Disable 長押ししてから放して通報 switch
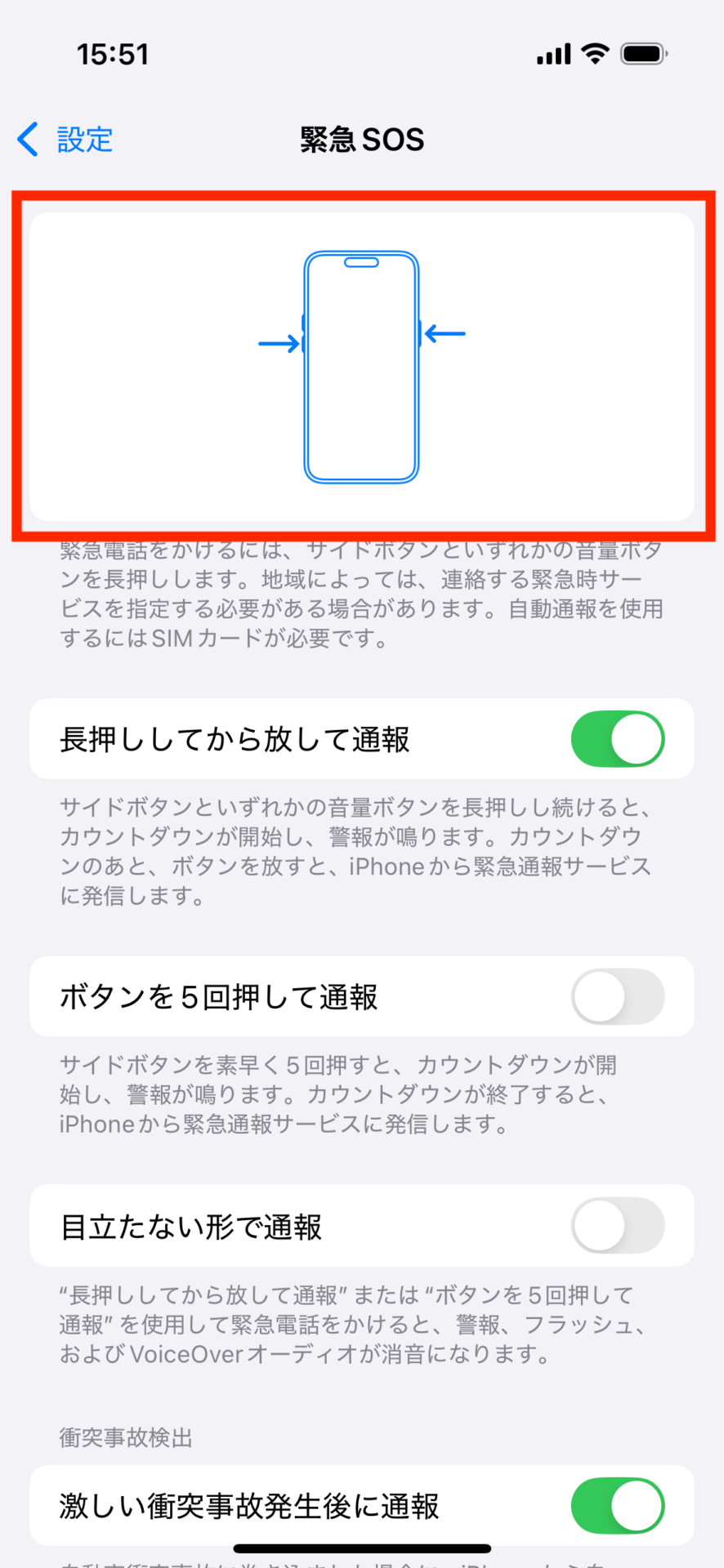The height and width of the screenshot is (1568, 724). (x=617, y=739)
